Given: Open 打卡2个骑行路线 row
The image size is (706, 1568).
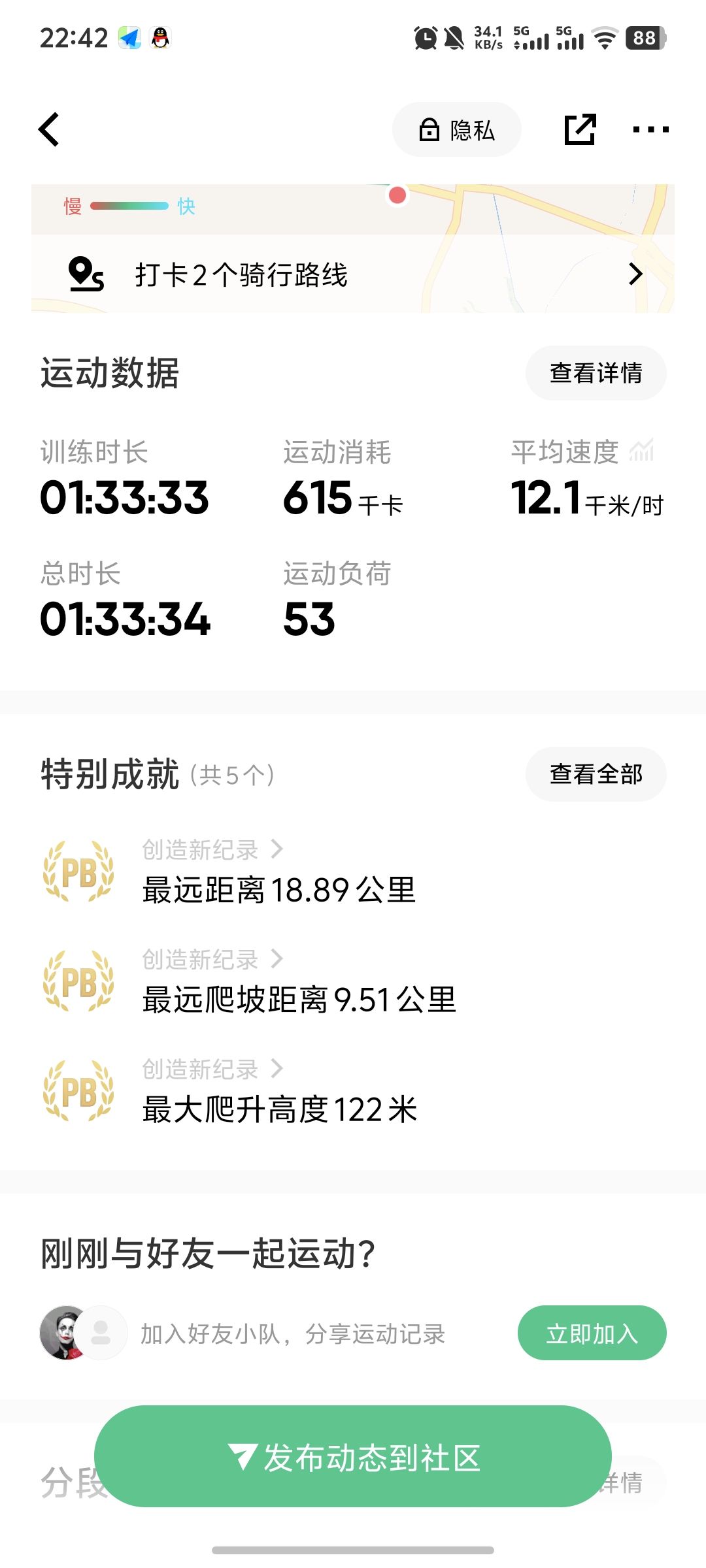Looking at the screenshot, I should (x=353, y=274).
